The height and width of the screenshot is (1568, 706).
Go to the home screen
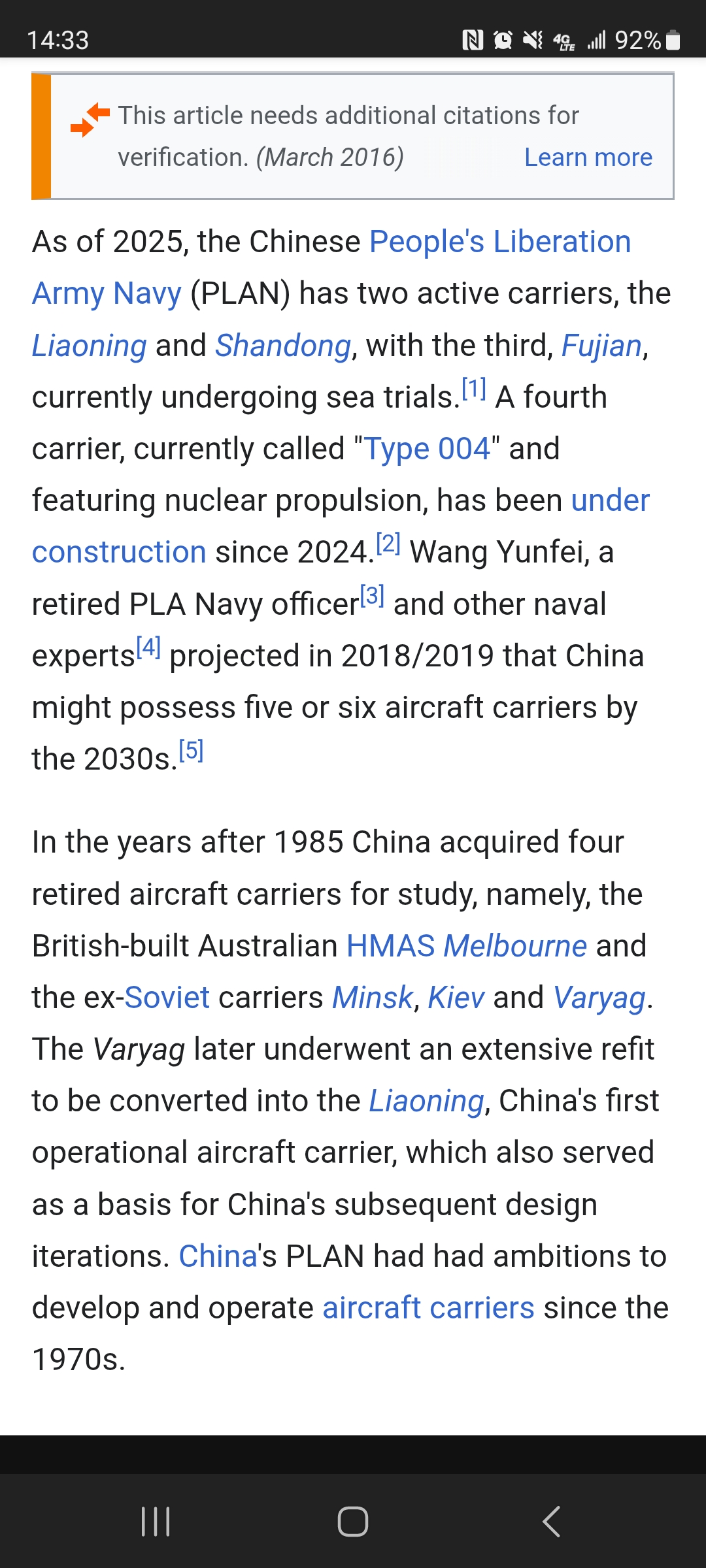pyautogui.click(x=353, y=1522)
